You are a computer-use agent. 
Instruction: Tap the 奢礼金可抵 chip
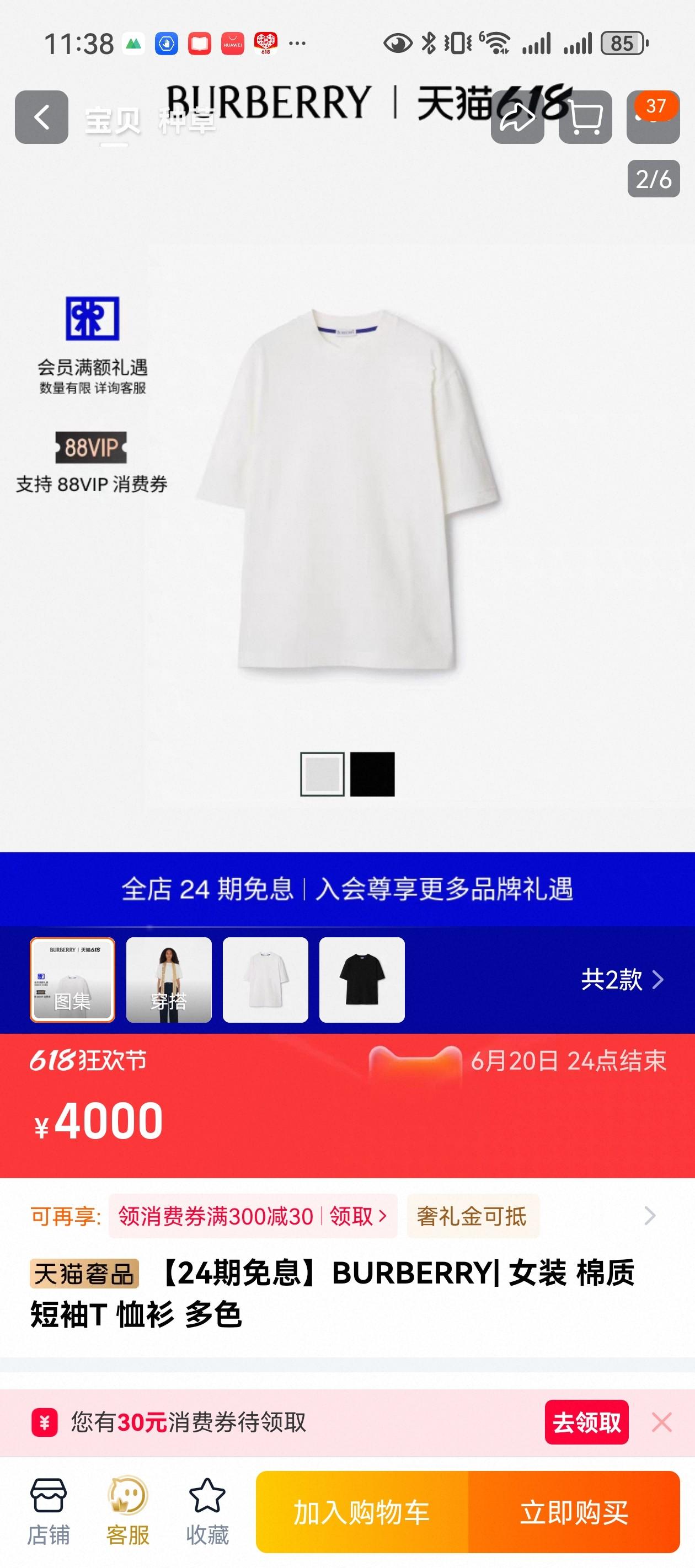(472, 1216)
